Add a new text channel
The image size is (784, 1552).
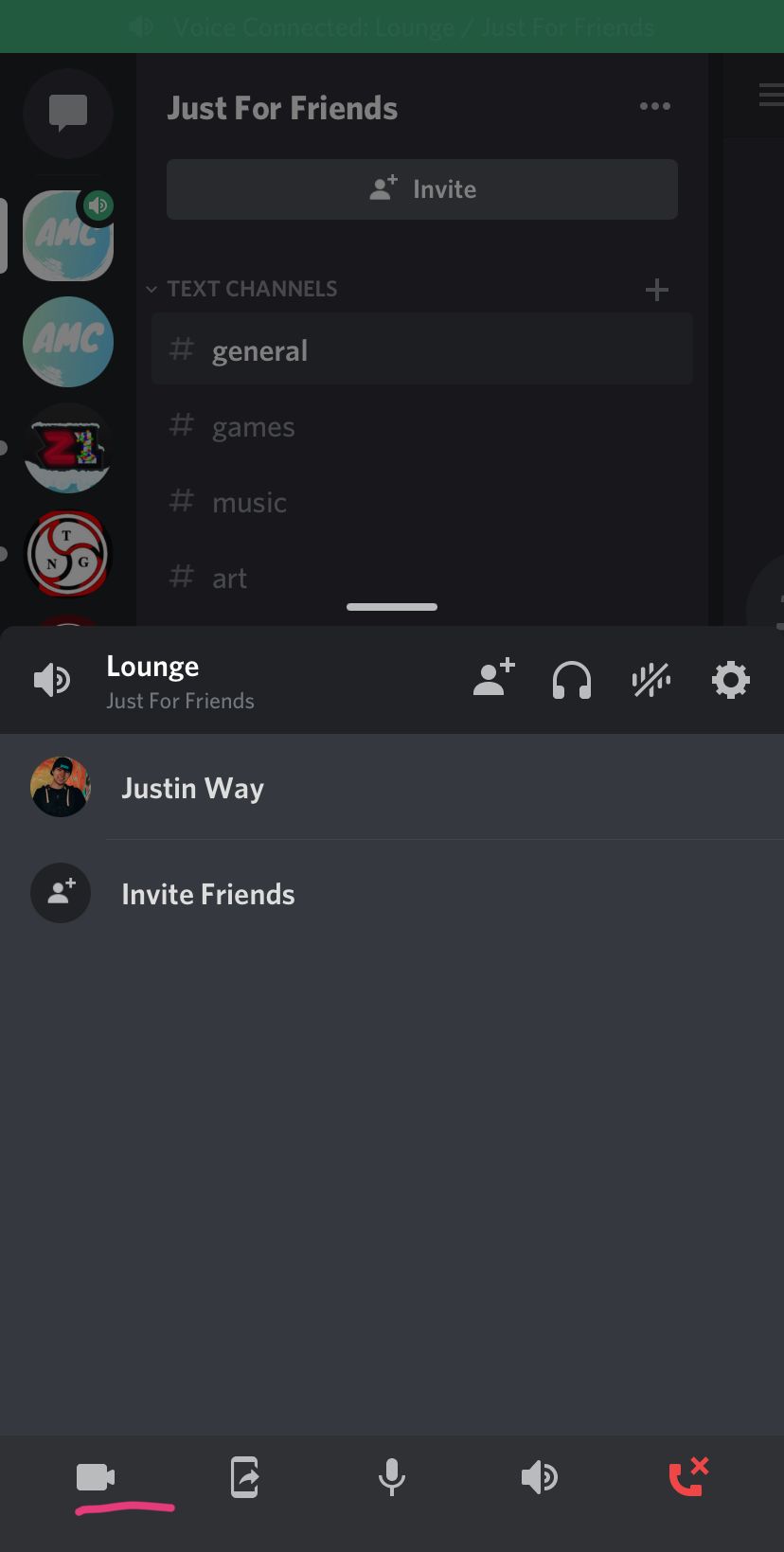coord(657,289)
